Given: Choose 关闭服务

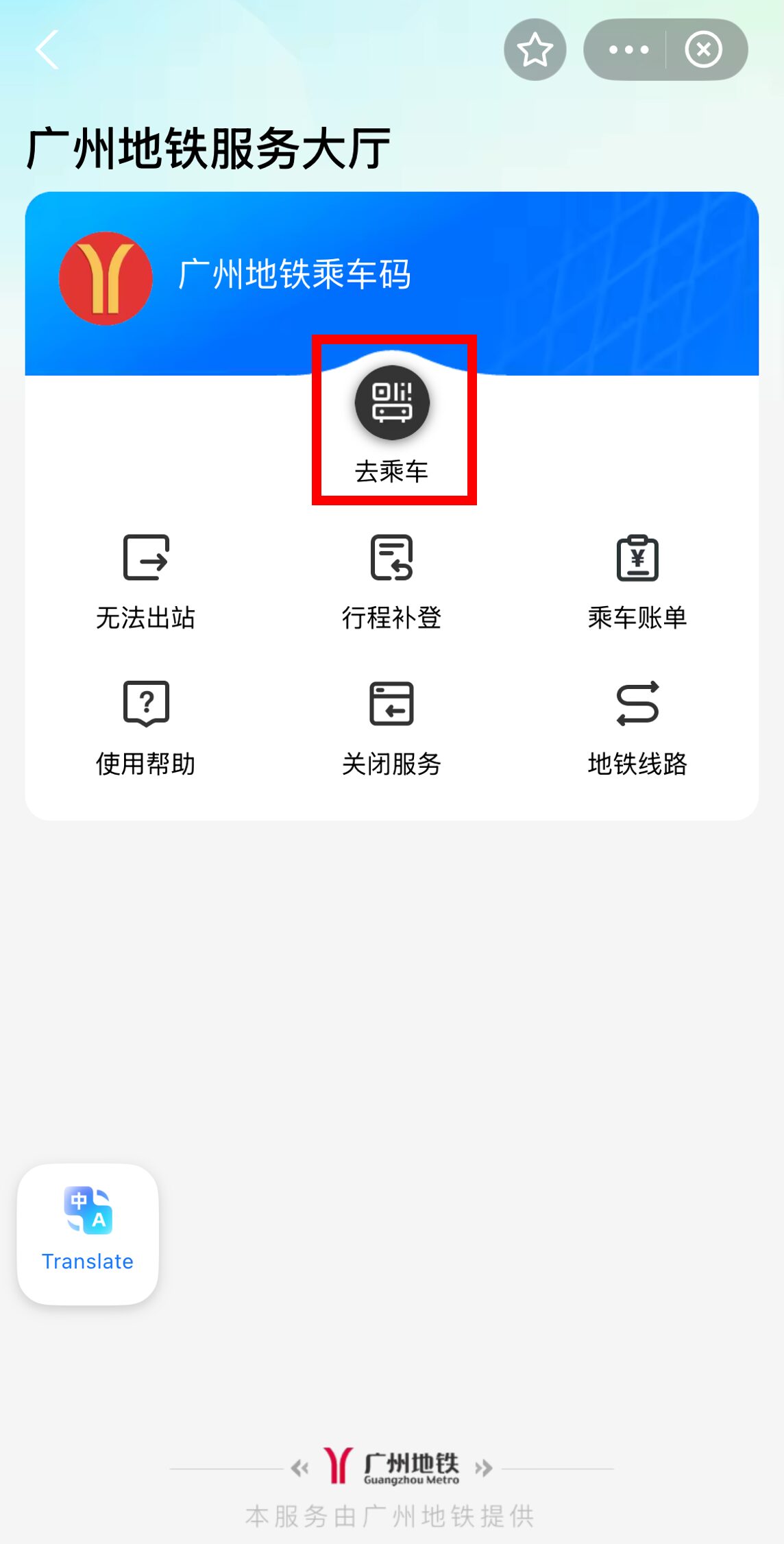Looking at the screenshot, I should (392, 727).
